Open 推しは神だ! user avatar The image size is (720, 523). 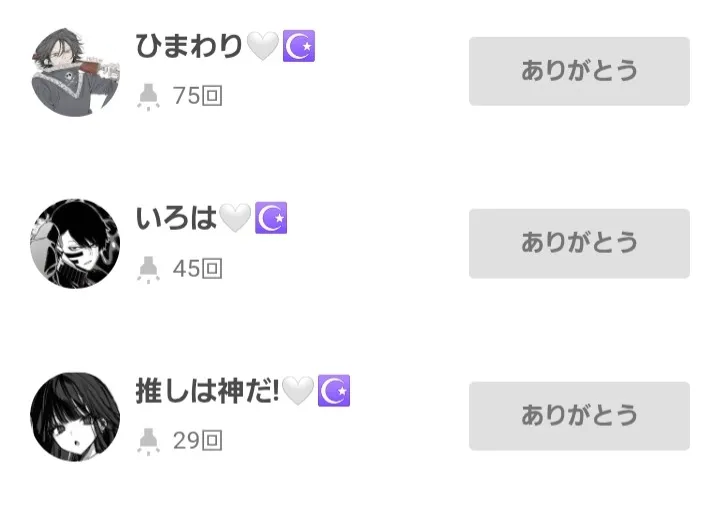[x=75, y=417]
